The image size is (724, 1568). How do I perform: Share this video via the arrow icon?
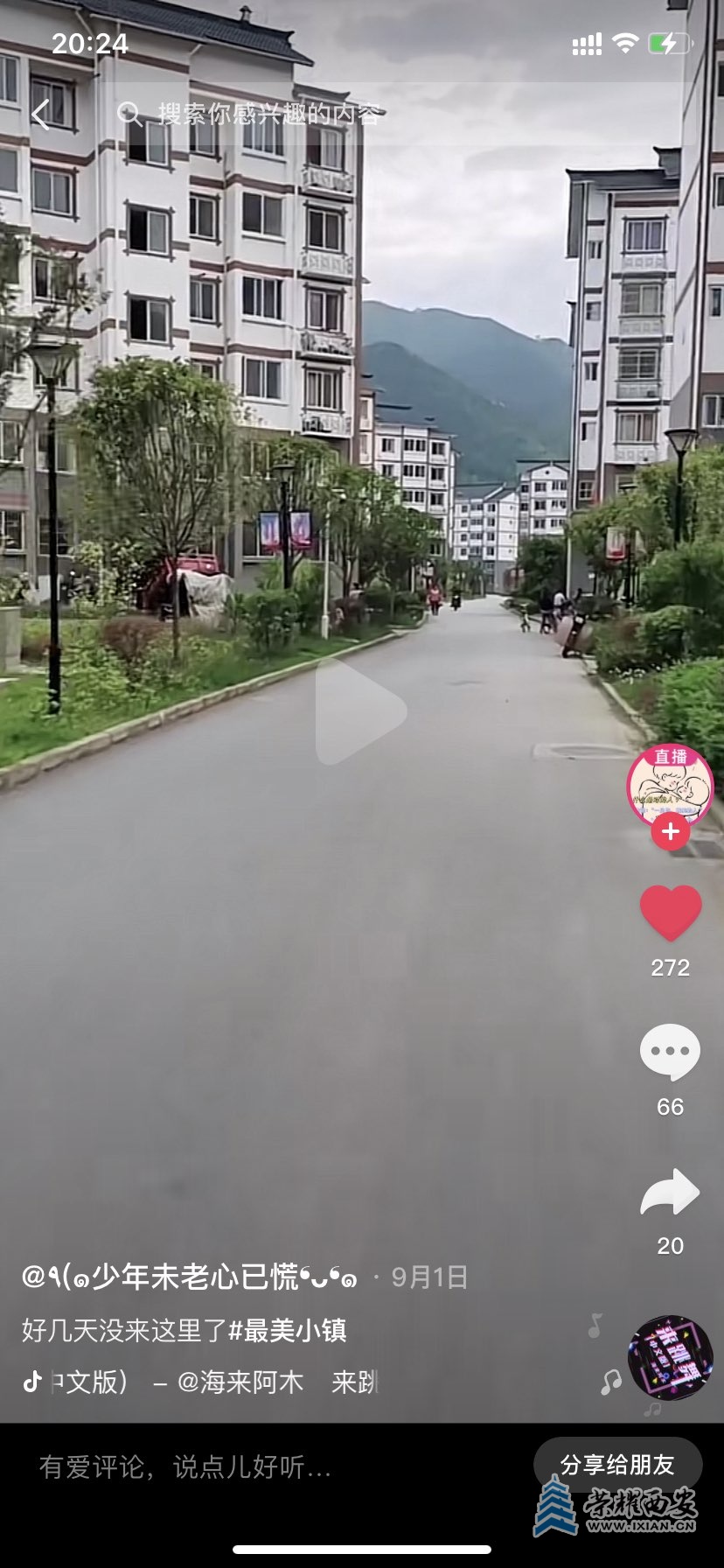click(x=670, y=1193)
